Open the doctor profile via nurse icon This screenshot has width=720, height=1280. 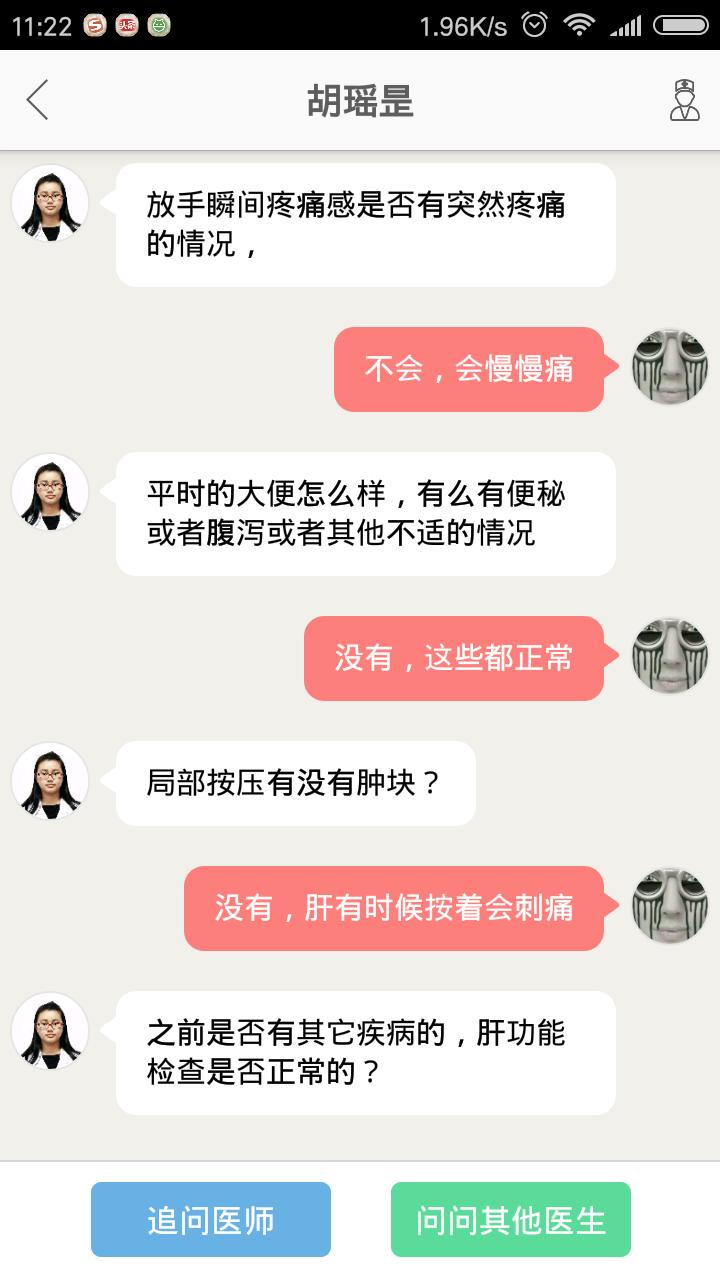click(x=683, y=100)
